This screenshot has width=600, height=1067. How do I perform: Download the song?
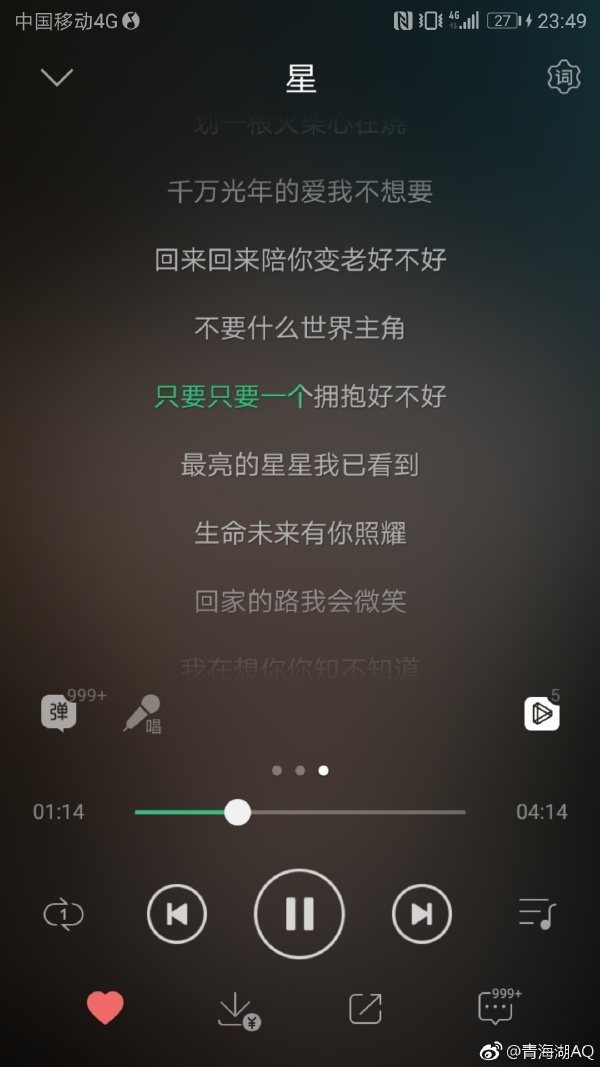point(236,1010)
